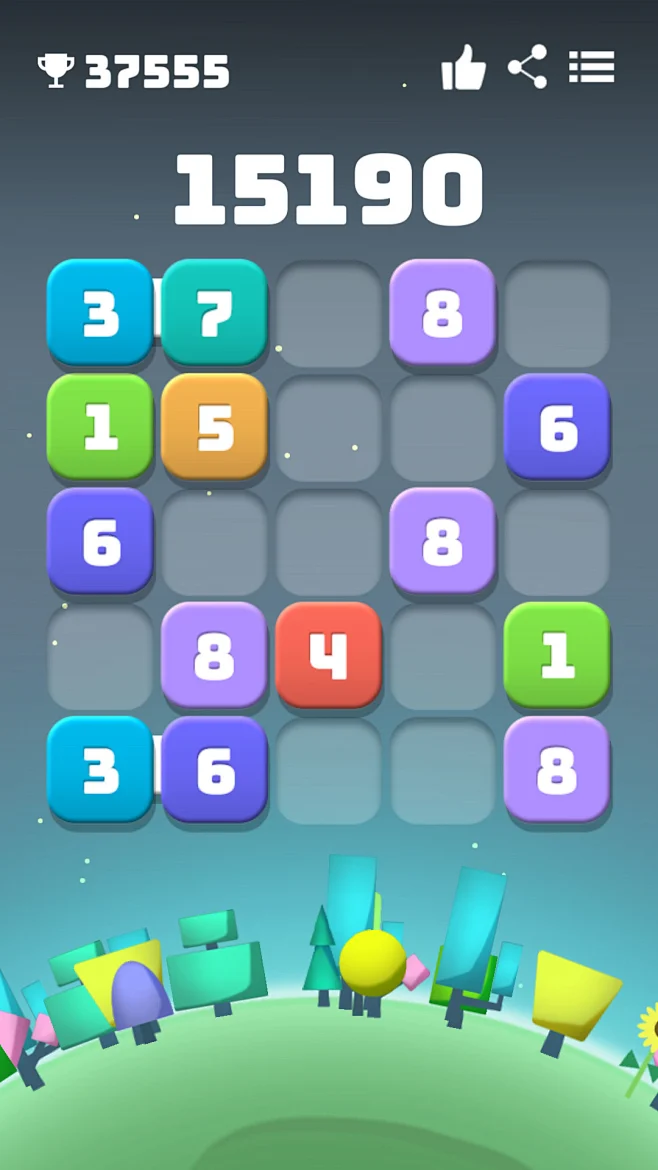This screenshot has width=658, height=1170.
Task: Tap the thumbs-up like icon
Action: 463,68
